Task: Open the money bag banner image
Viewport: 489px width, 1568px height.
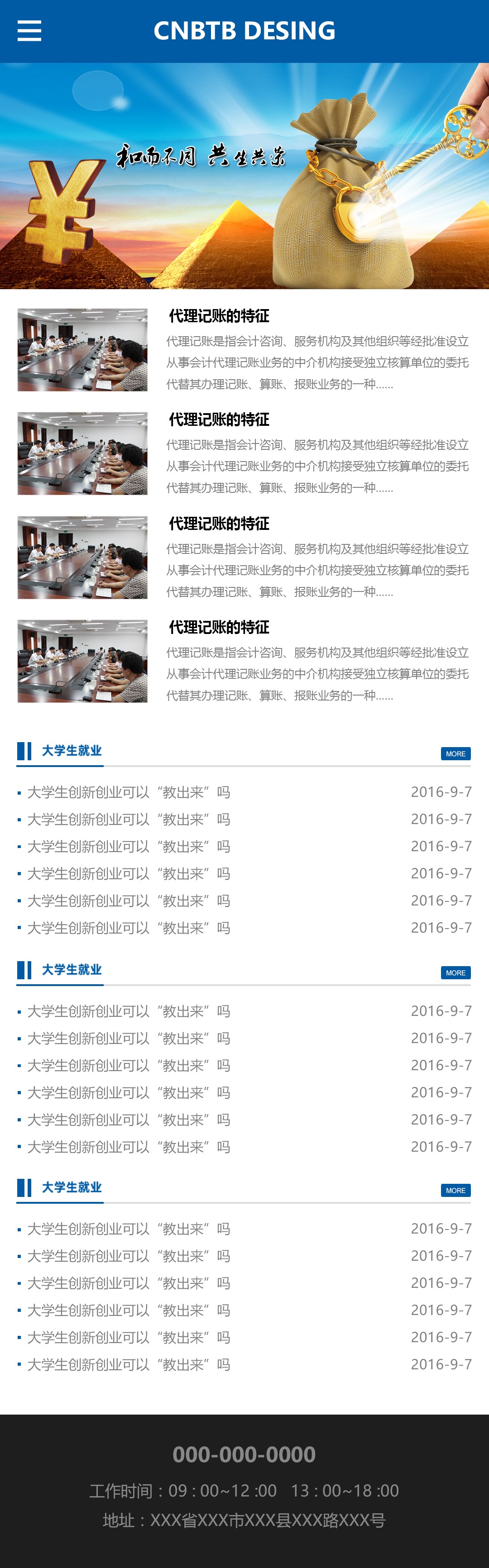Action: coord(244,176)
